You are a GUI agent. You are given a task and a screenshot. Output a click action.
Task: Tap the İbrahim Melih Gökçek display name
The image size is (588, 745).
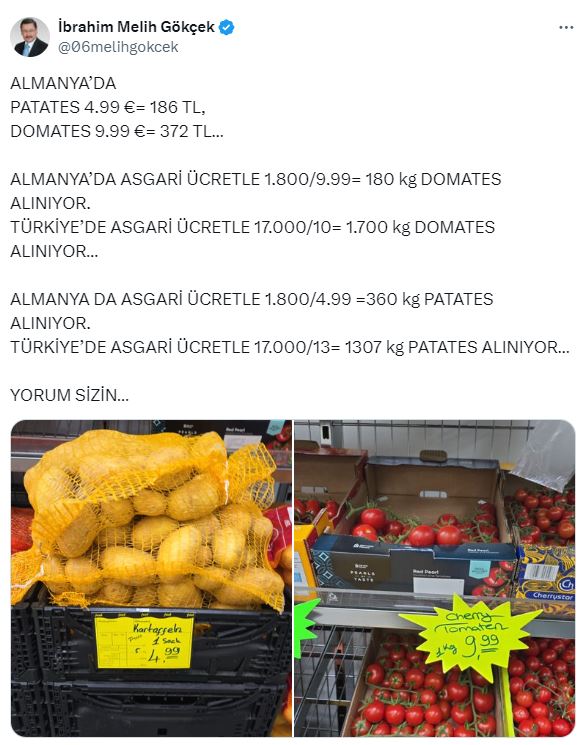[136, 27]
